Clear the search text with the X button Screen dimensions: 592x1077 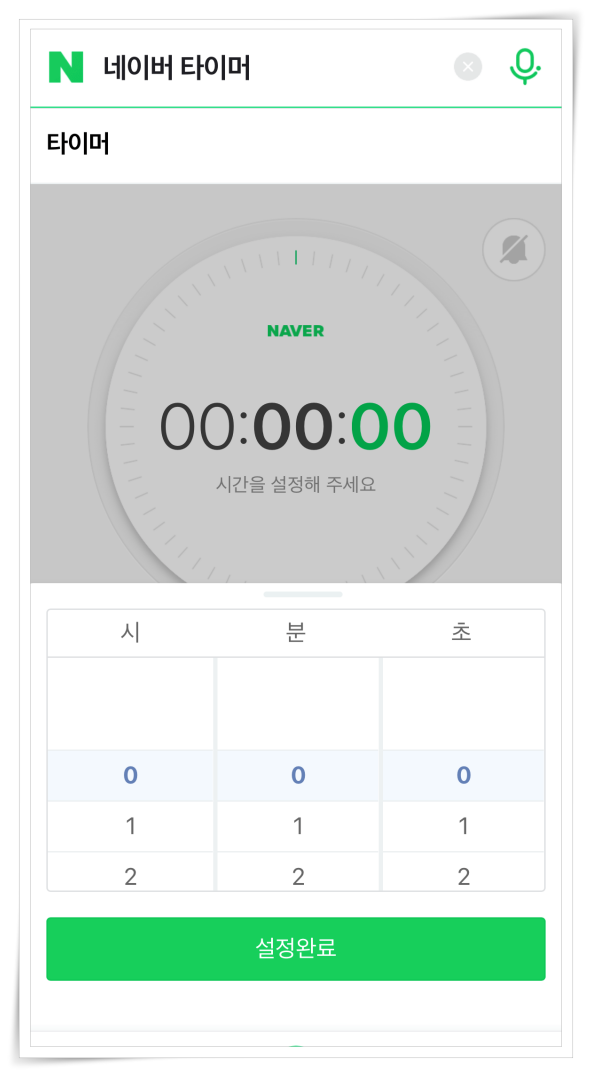[x=468, y=67]
